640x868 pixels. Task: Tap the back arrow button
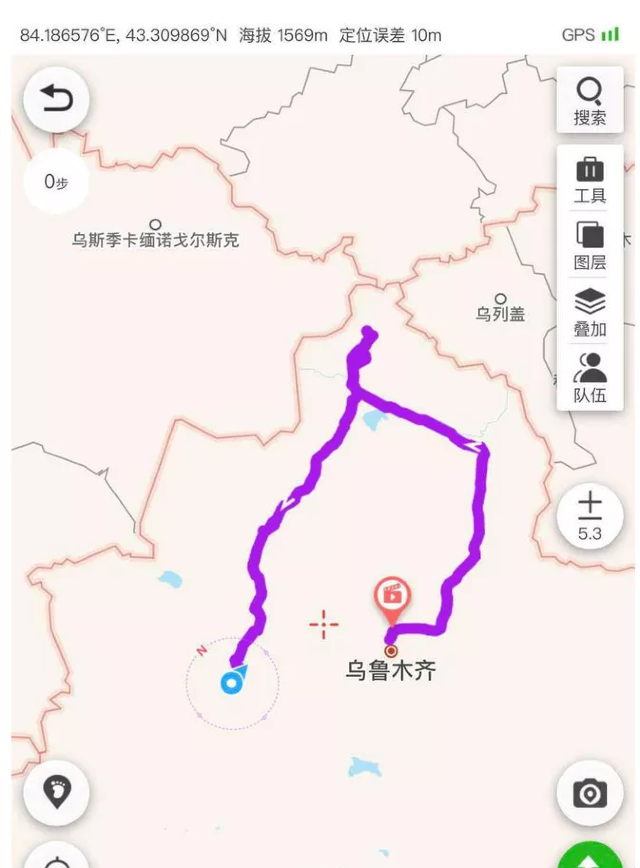pos(56,99)
